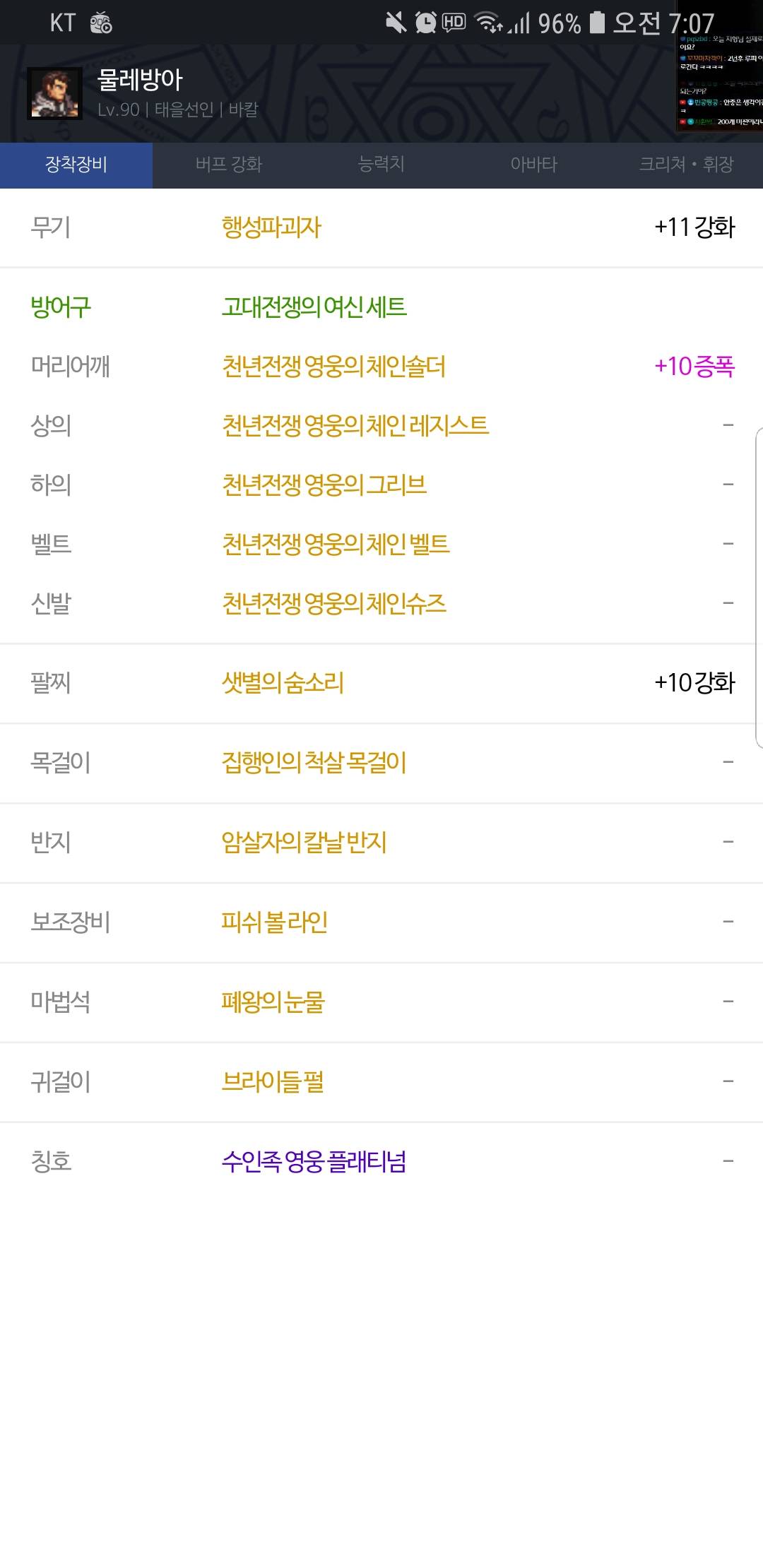763x1568 pixels.
Task: View 천년전쟁 영웅의 체인슈즈 details
Action: 334,604
